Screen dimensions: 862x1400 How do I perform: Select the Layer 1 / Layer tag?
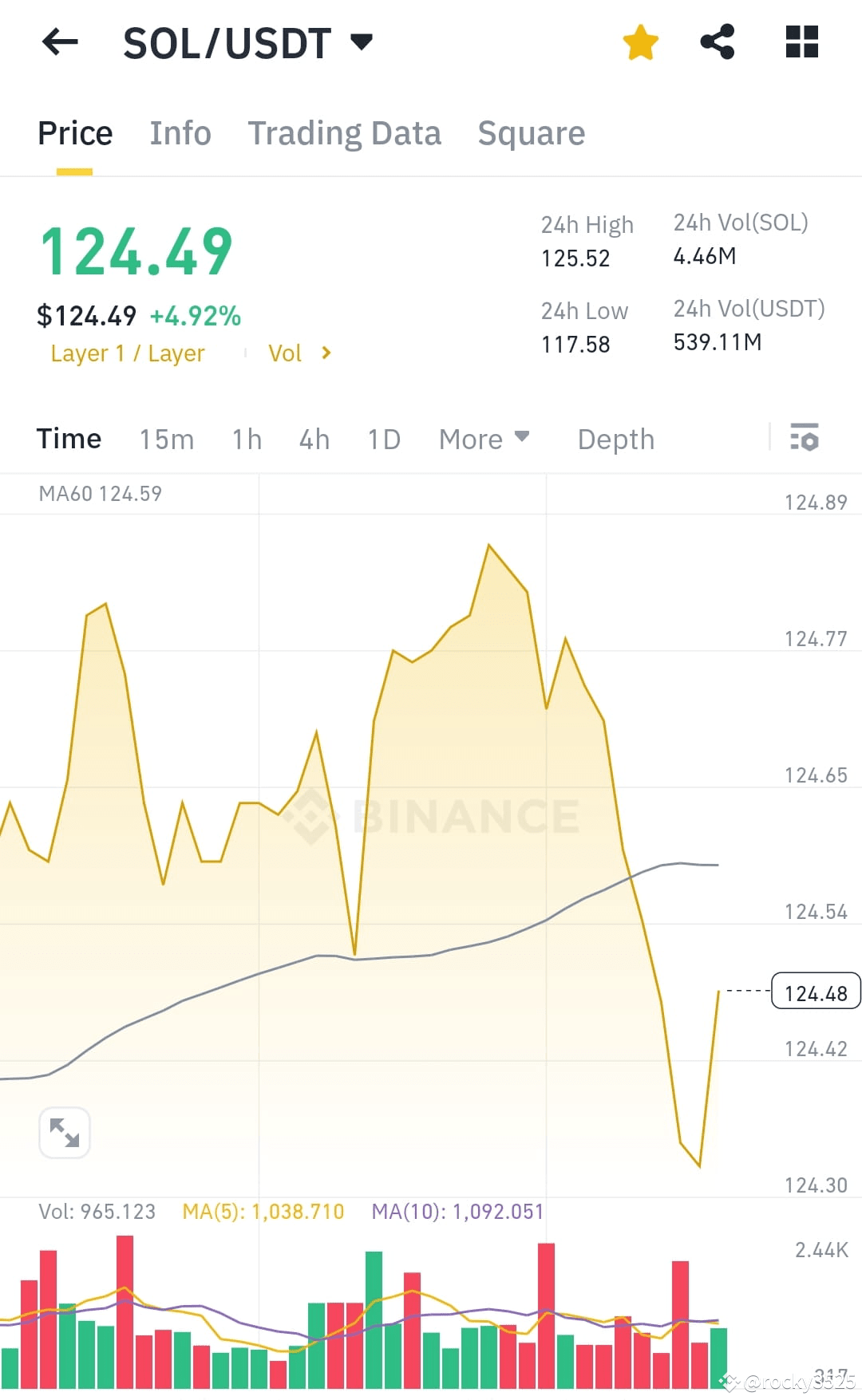tap(127, 353)
